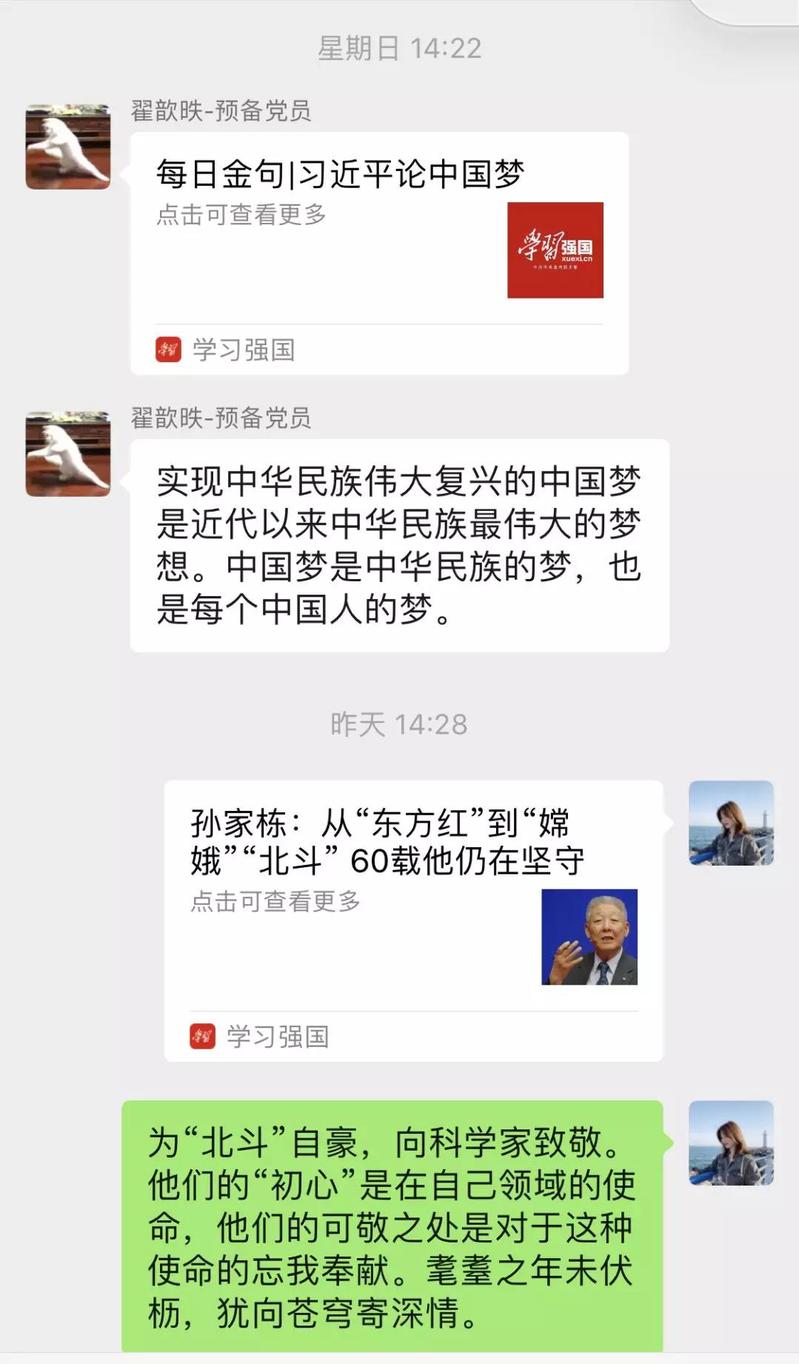This screenshot has height=1364, width=799.
Task: Tap my avatar beside the green 北斗 message
Action: 731,1143
